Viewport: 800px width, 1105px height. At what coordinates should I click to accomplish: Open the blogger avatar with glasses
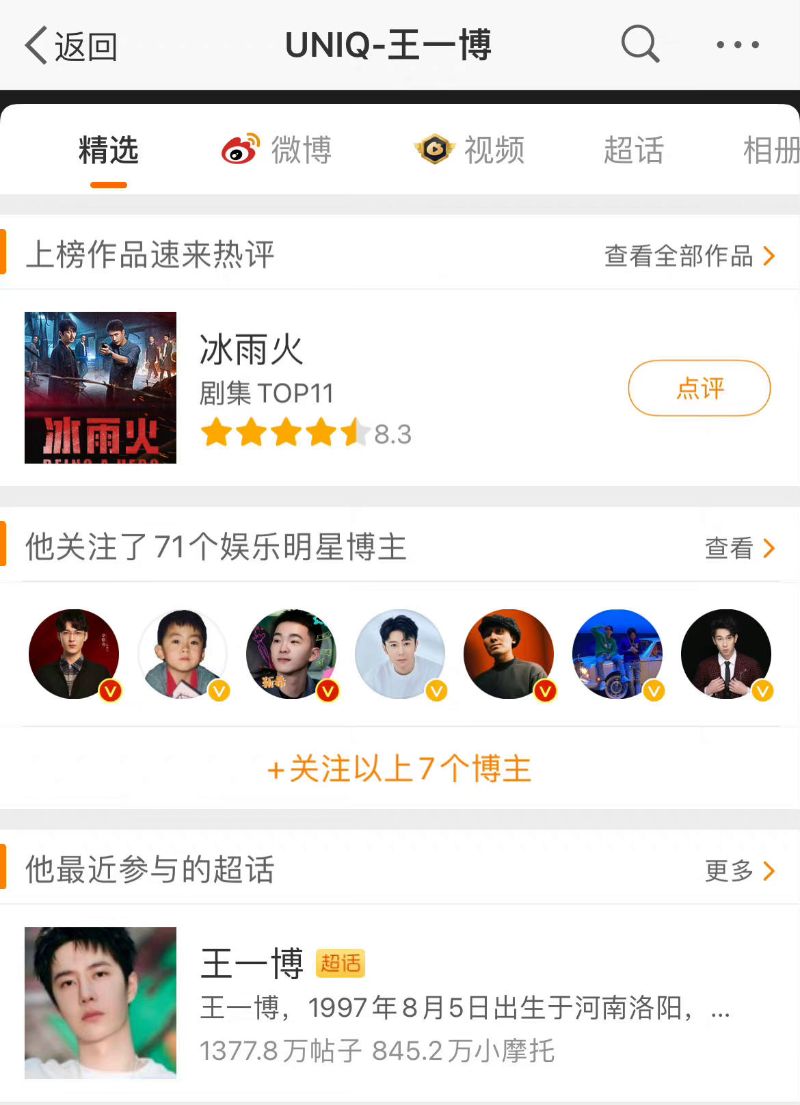73,654
